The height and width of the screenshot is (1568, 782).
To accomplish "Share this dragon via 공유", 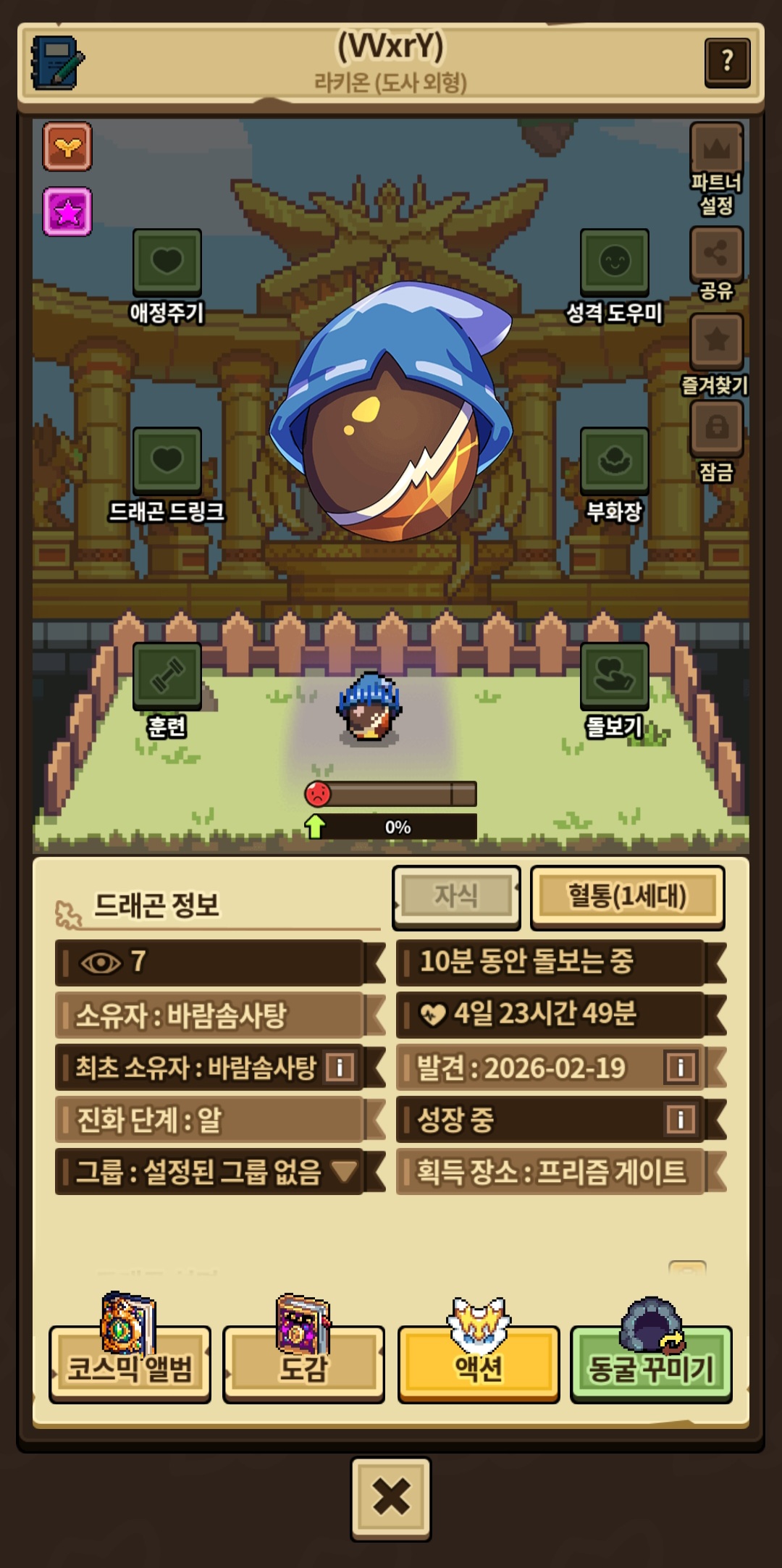I will click(x=716, y=253).
